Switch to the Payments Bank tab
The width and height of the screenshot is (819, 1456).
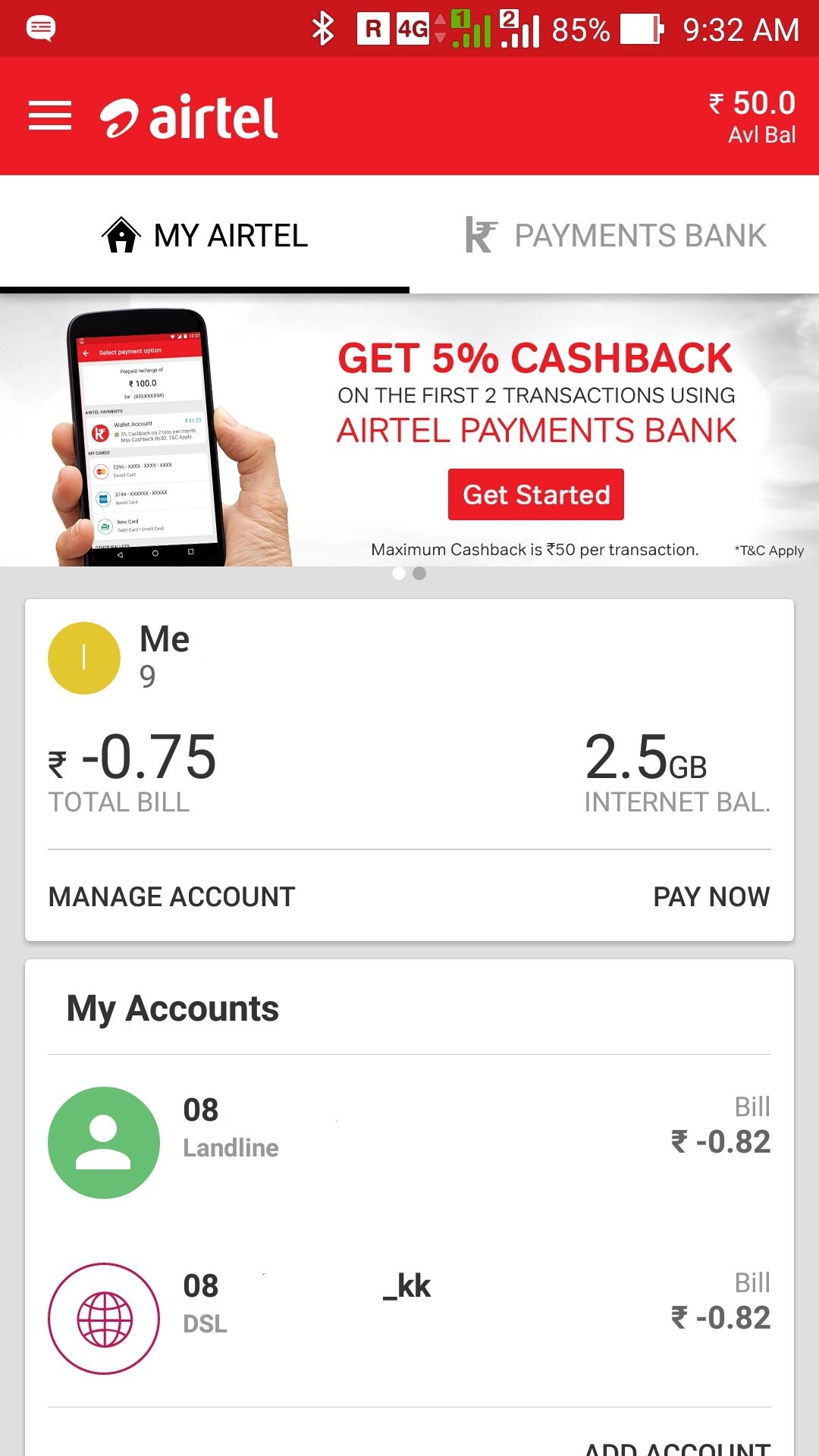[x=615, y=235]
